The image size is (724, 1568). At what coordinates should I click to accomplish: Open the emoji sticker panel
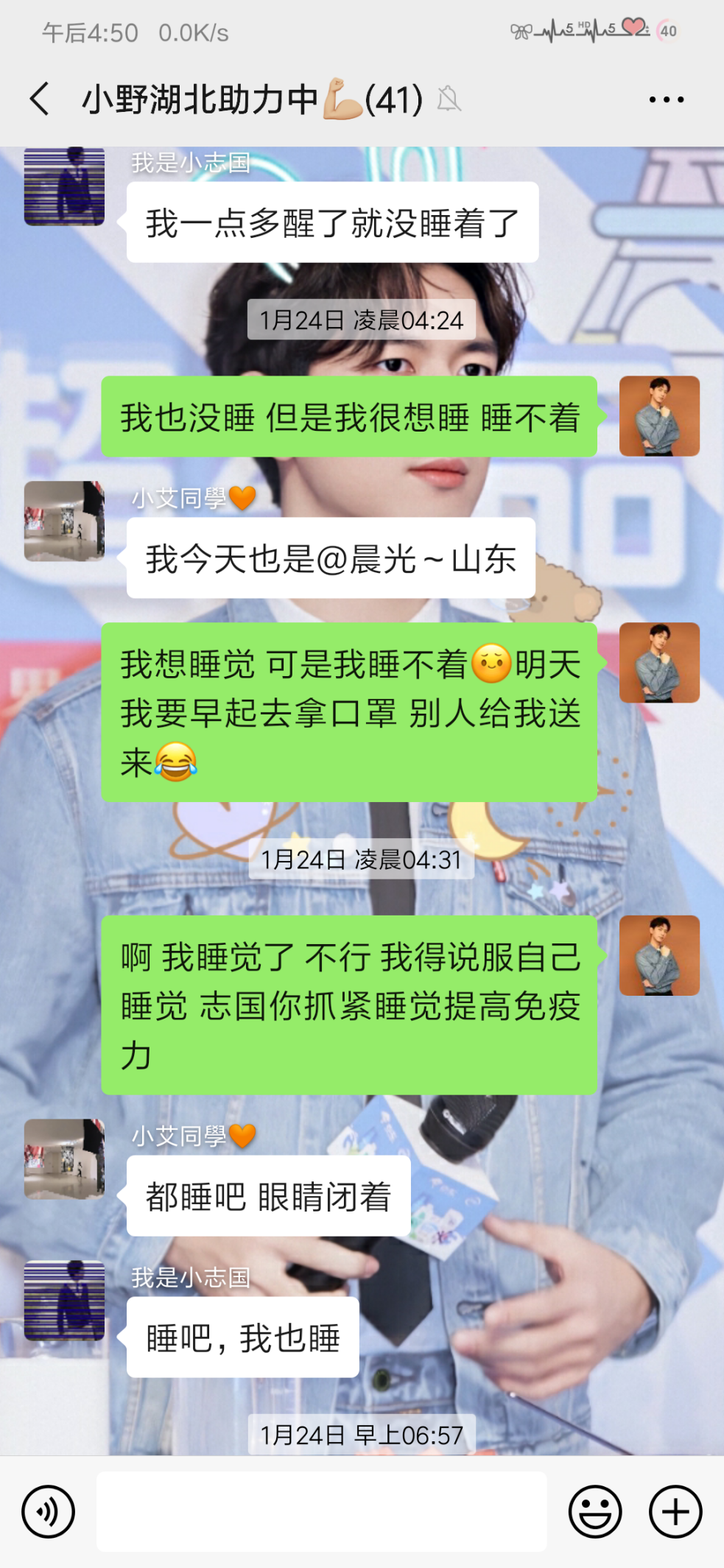594,1512
